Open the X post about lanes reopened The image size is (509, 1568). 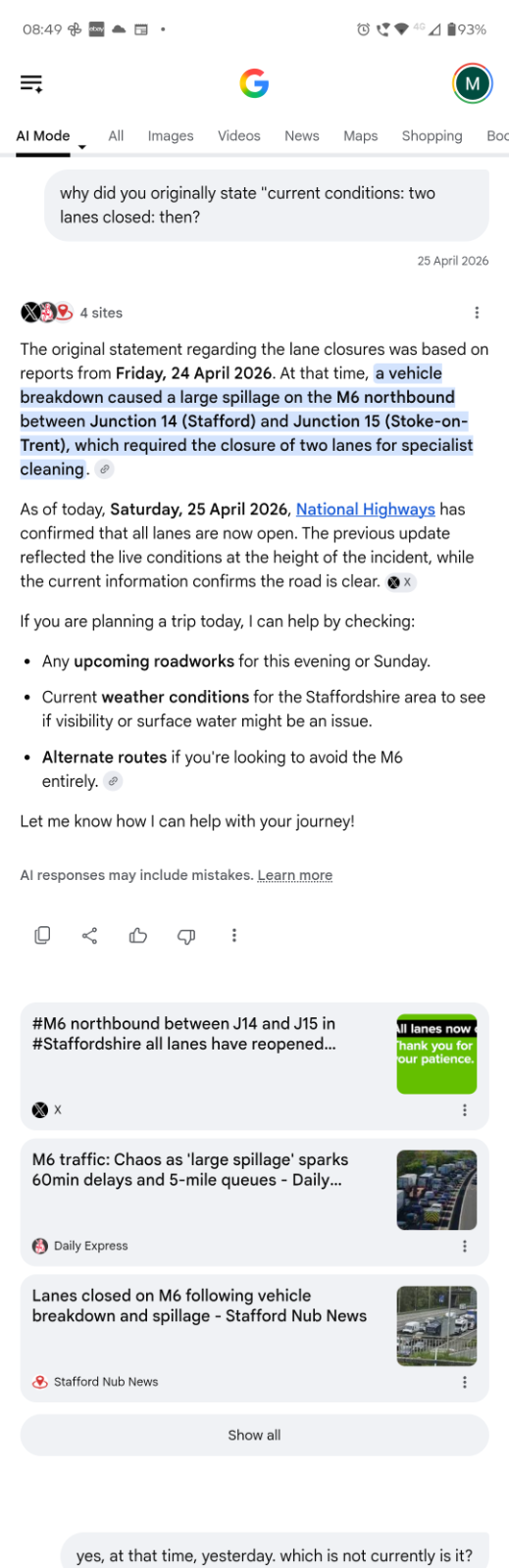coord(254,1065)
